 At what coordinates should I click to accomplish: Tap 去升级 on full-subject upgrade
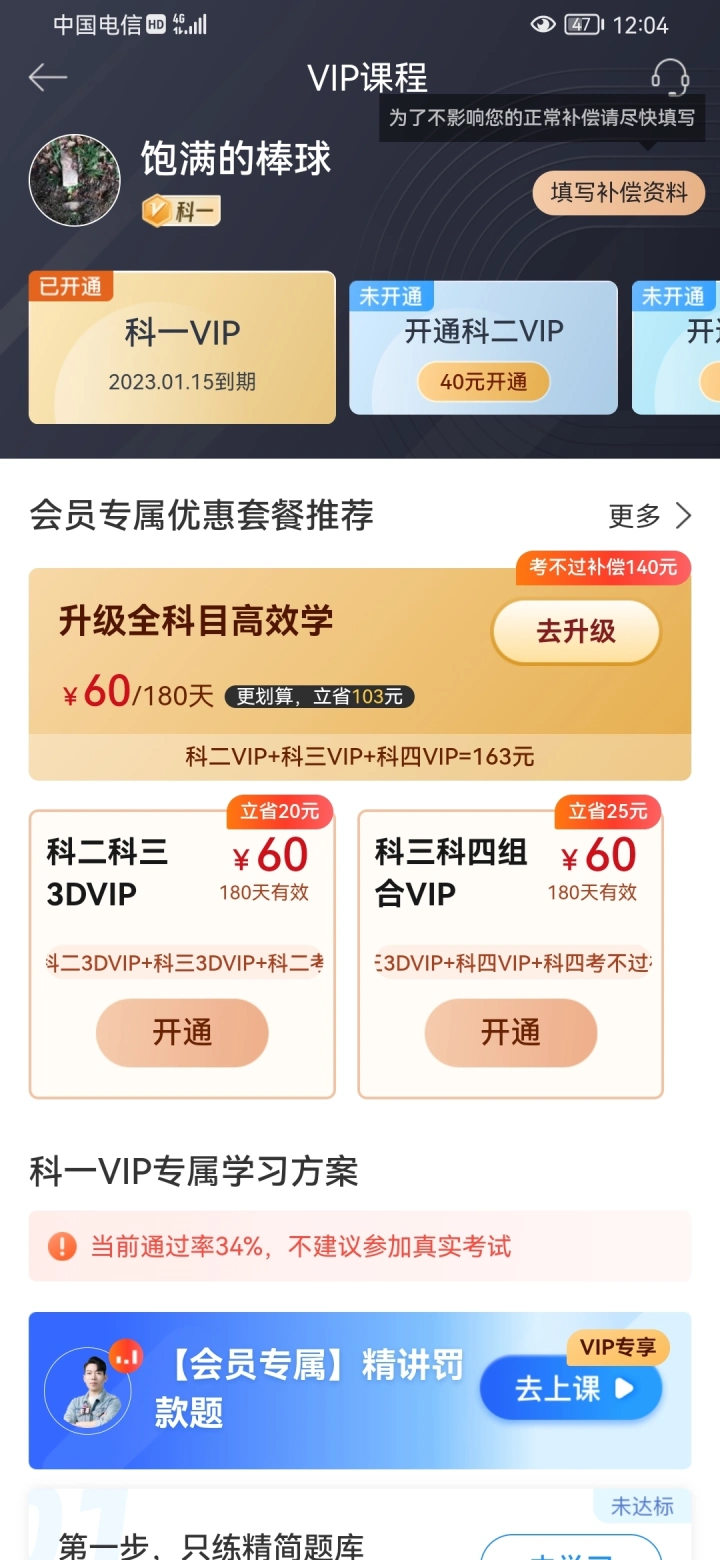pos(576,632)
